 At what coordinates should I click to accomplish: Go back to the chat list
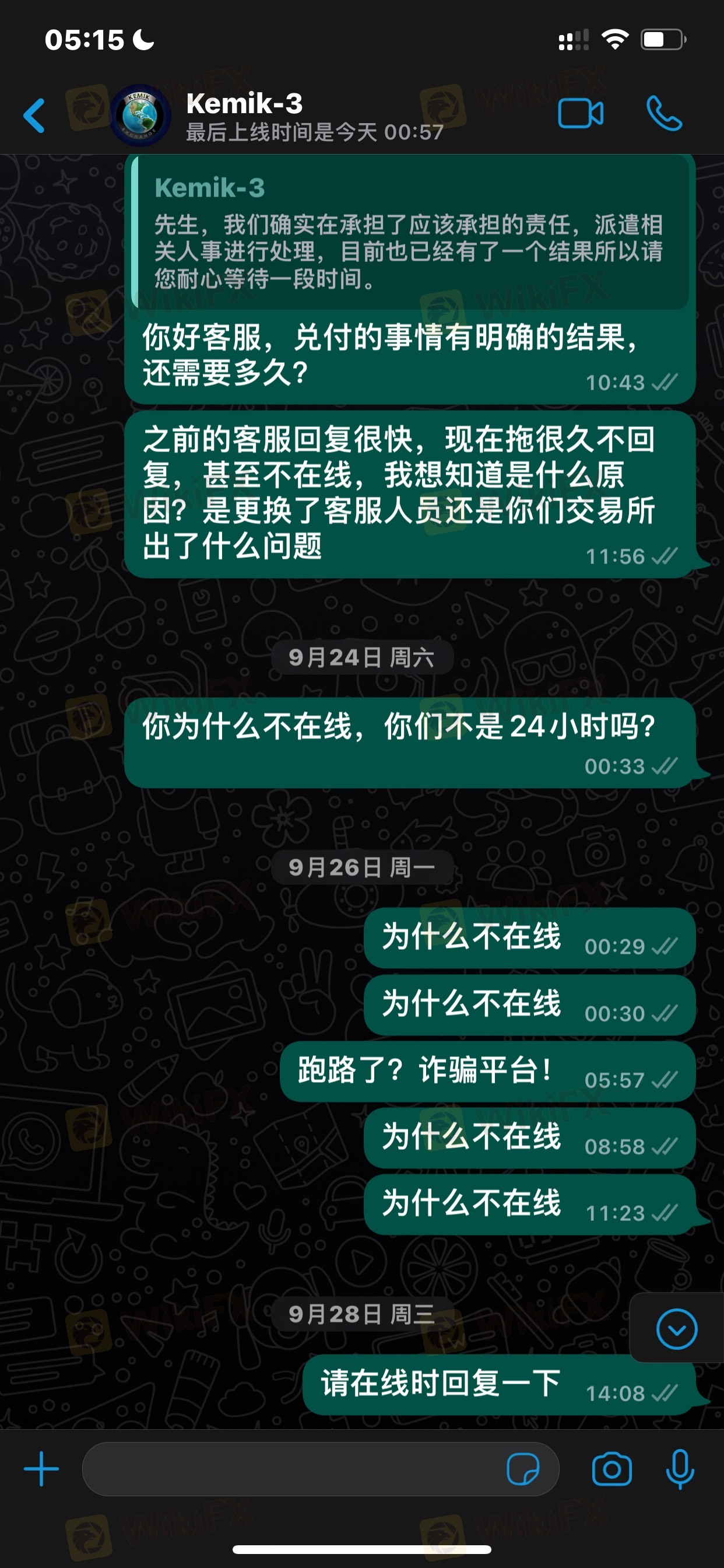click(34, 115)
